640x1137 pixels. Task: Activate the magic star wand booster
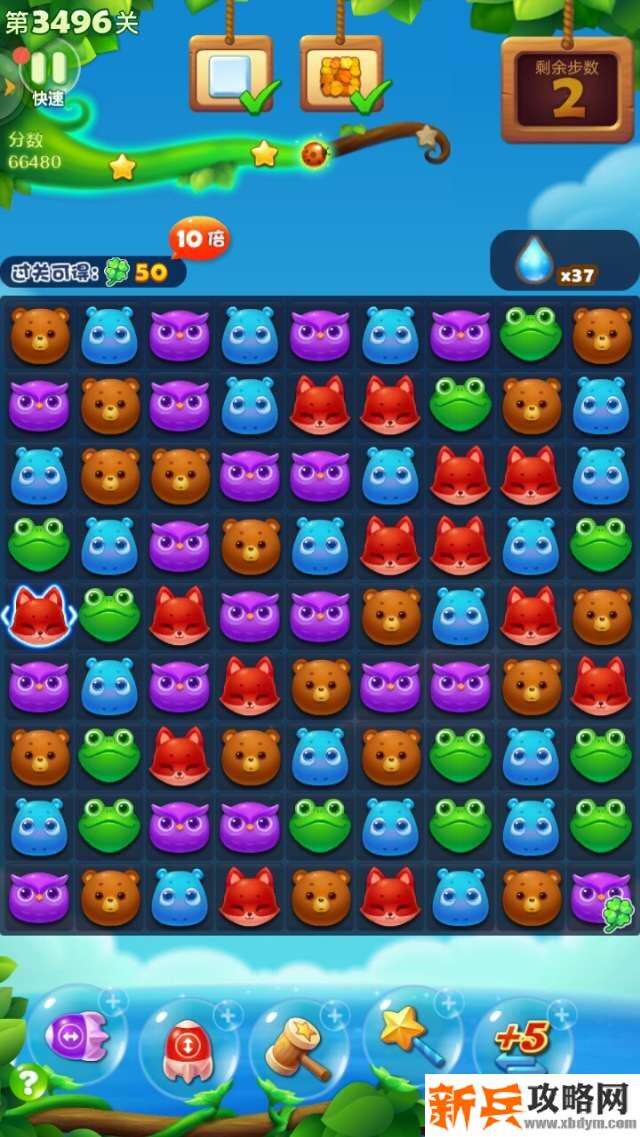410,1035
